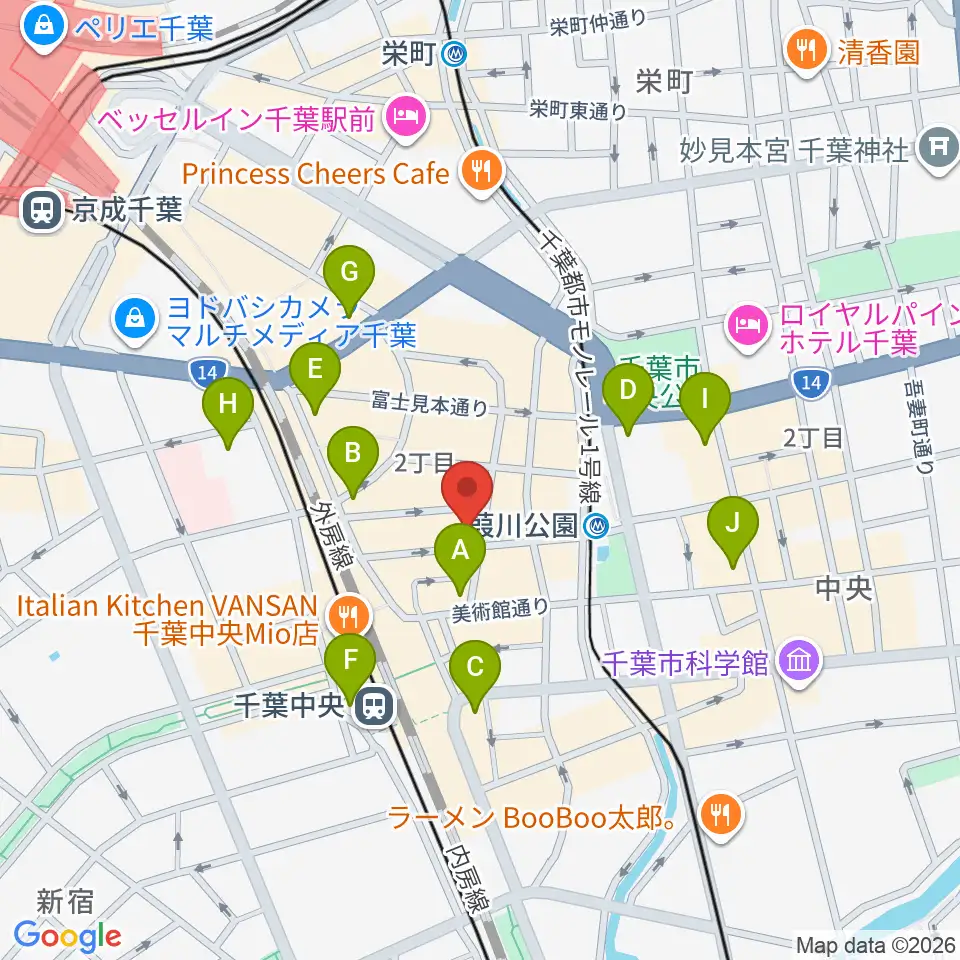Screen dimensions: 960x960
Task: Open green marker I
Action: [705, 403]
